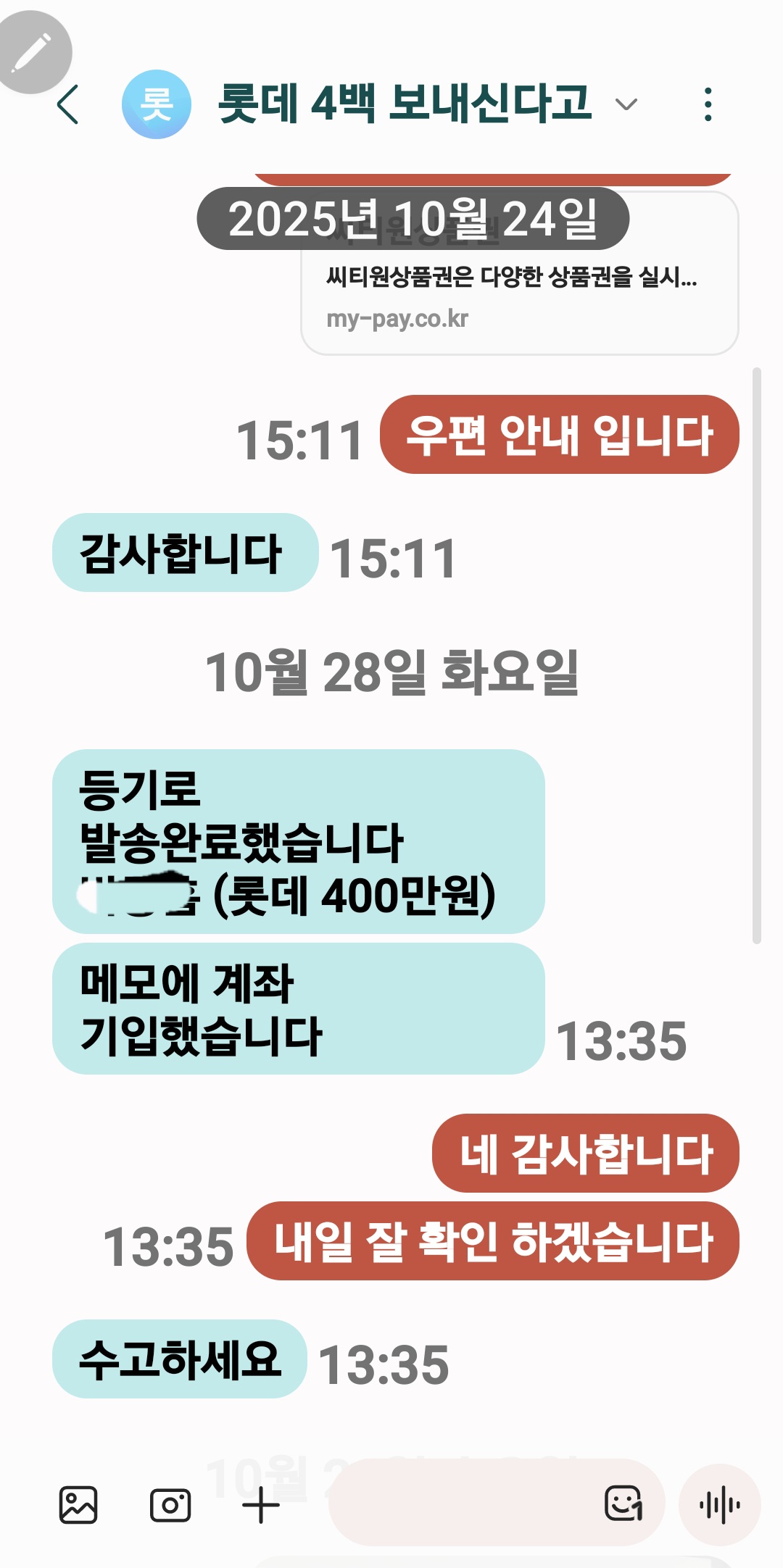Focus the message text input field
The width and height of the screenshot is (783, 1568).
[x=464, y=1506]
